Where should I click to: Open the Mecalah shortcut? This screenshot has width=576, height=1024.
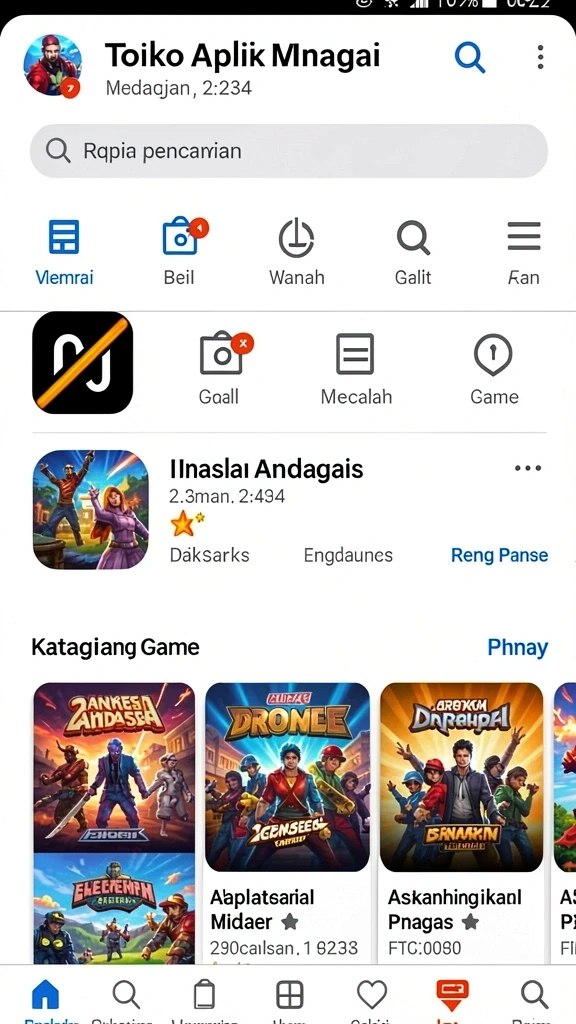pos(356,370)
